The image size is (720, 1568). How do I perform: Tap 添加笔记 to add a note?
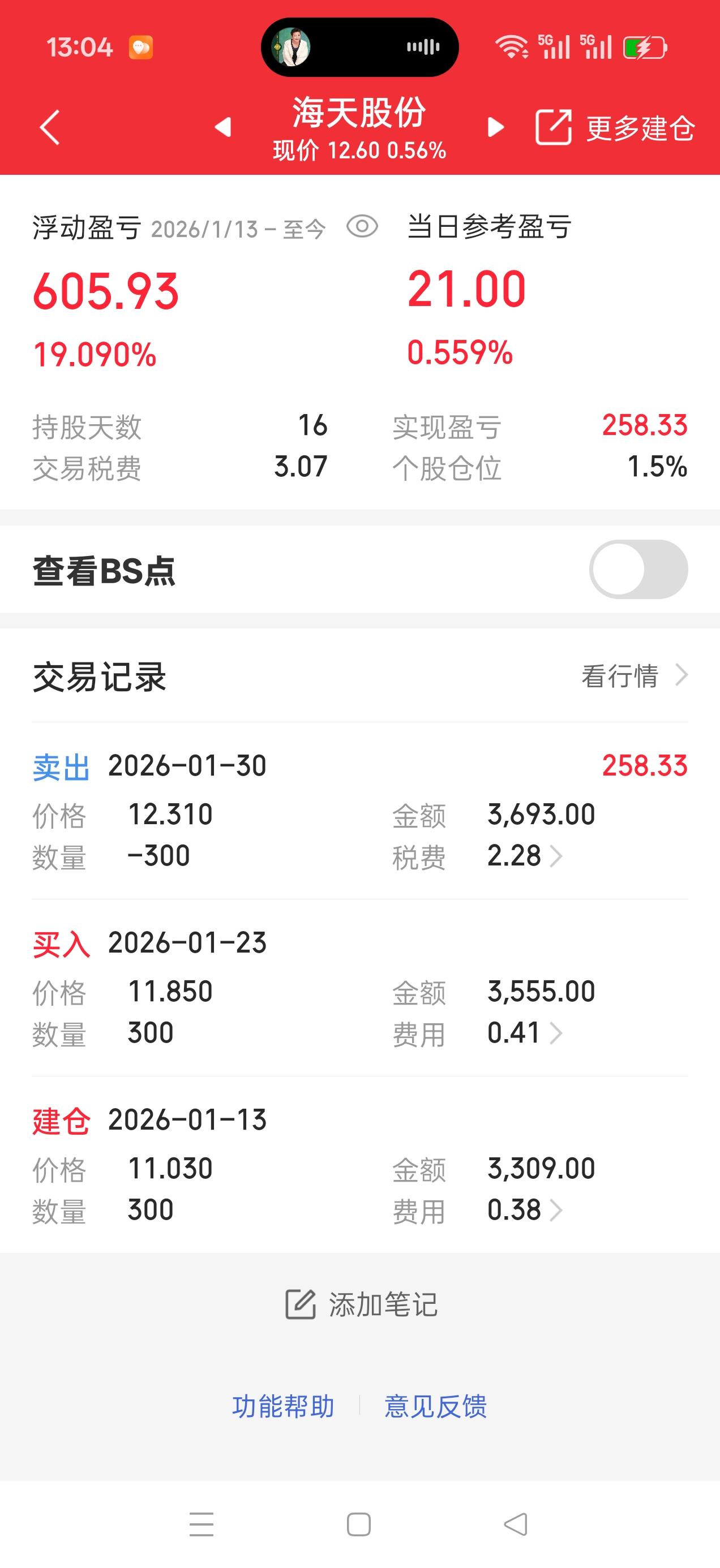coord(361,1304)
